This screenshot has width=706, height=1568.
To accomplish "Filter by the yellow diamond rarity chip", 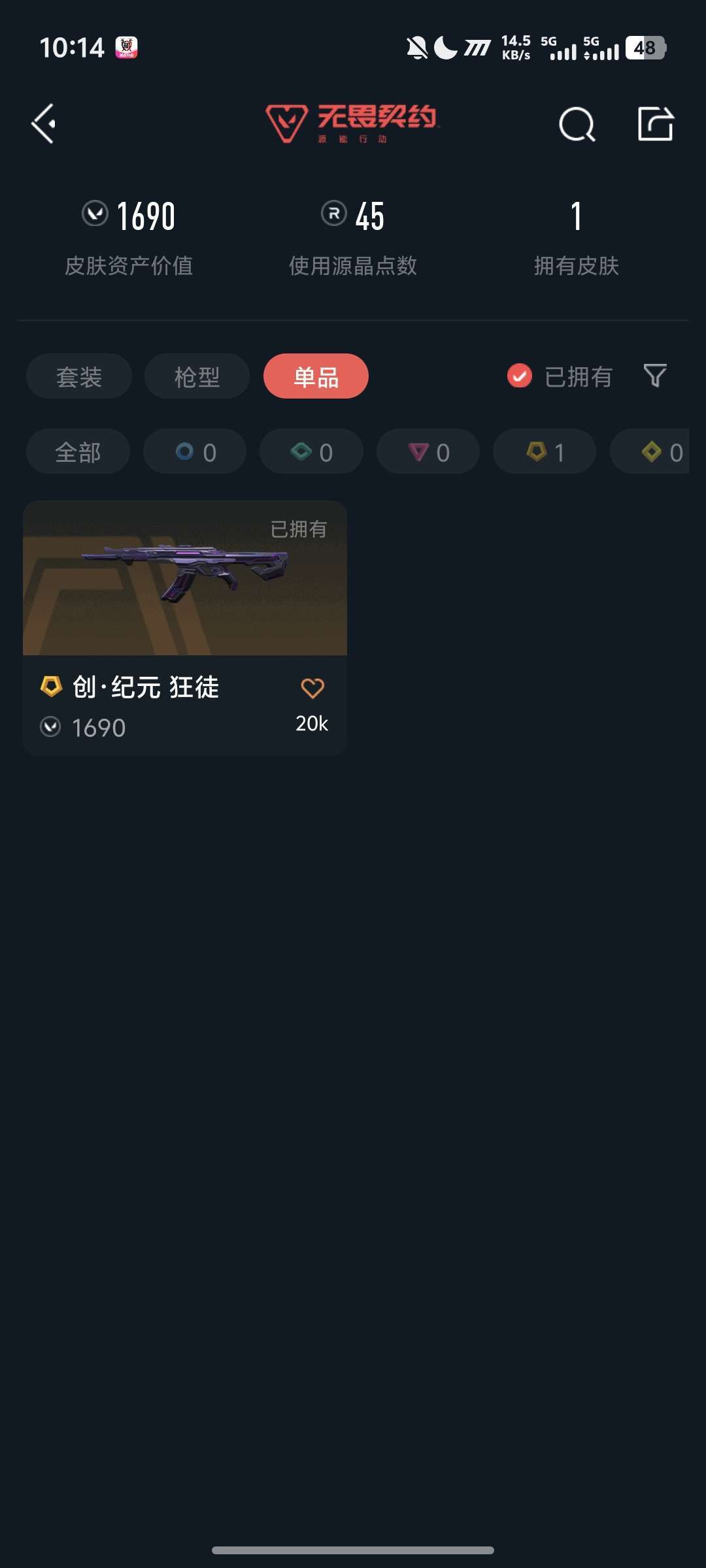I will click(650, 451).
